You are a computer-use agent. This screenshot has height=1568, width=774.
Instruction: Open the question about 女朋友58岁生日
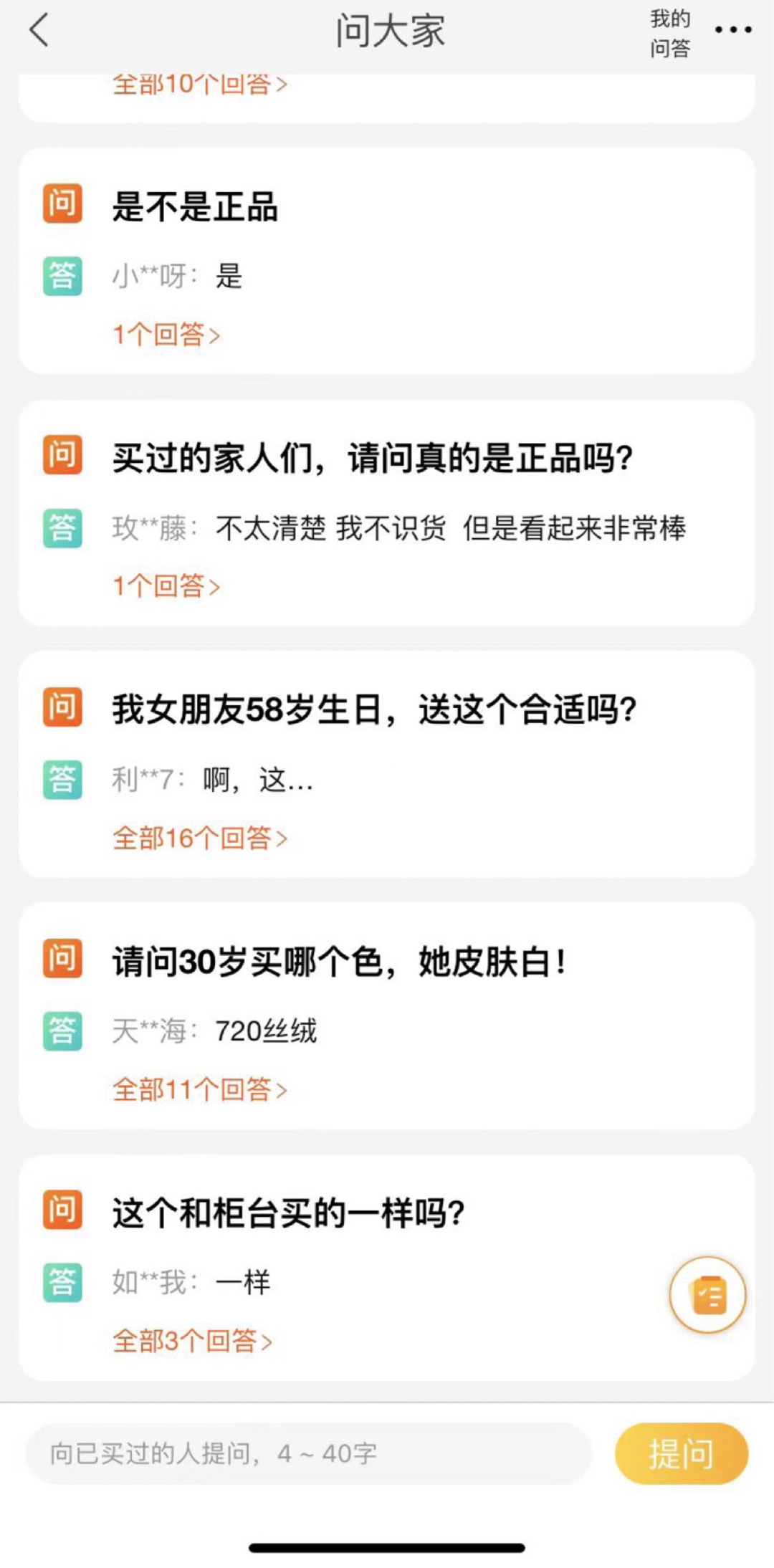[x=374, y=710]
